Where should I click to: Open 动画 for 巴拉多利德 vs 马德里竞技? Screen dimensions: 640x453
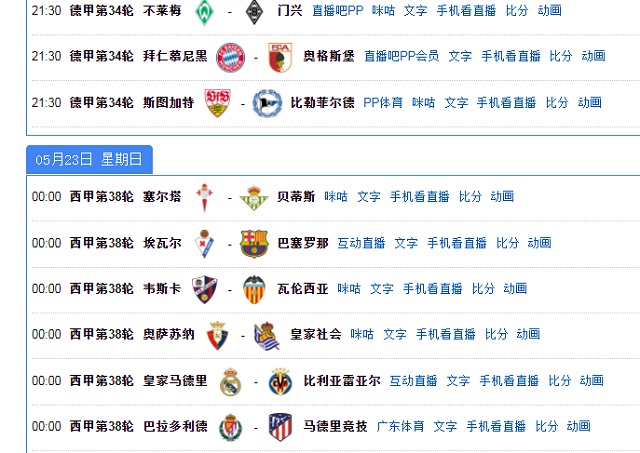coord(579,426)
